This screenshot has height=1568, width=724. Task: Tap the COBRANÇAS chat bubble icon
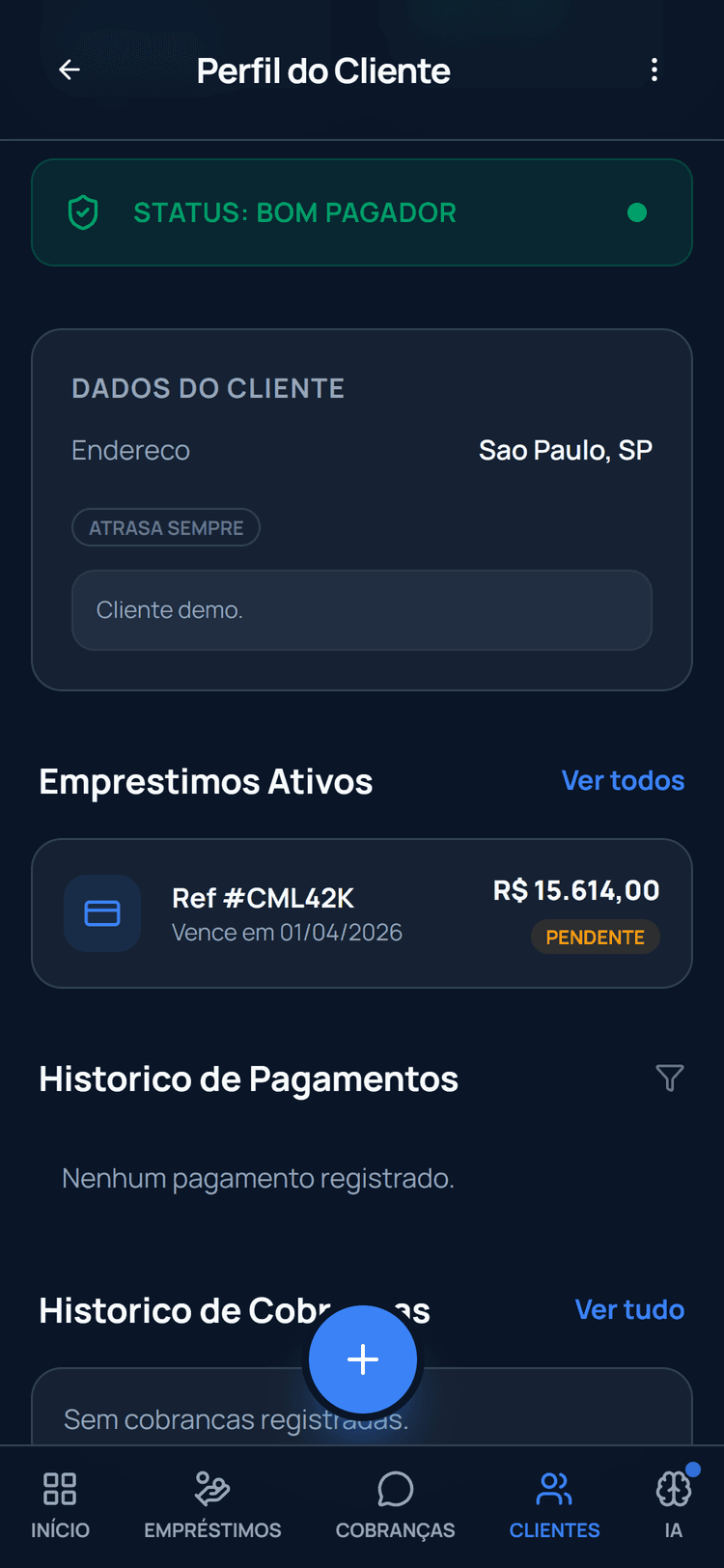(395, 1490)
